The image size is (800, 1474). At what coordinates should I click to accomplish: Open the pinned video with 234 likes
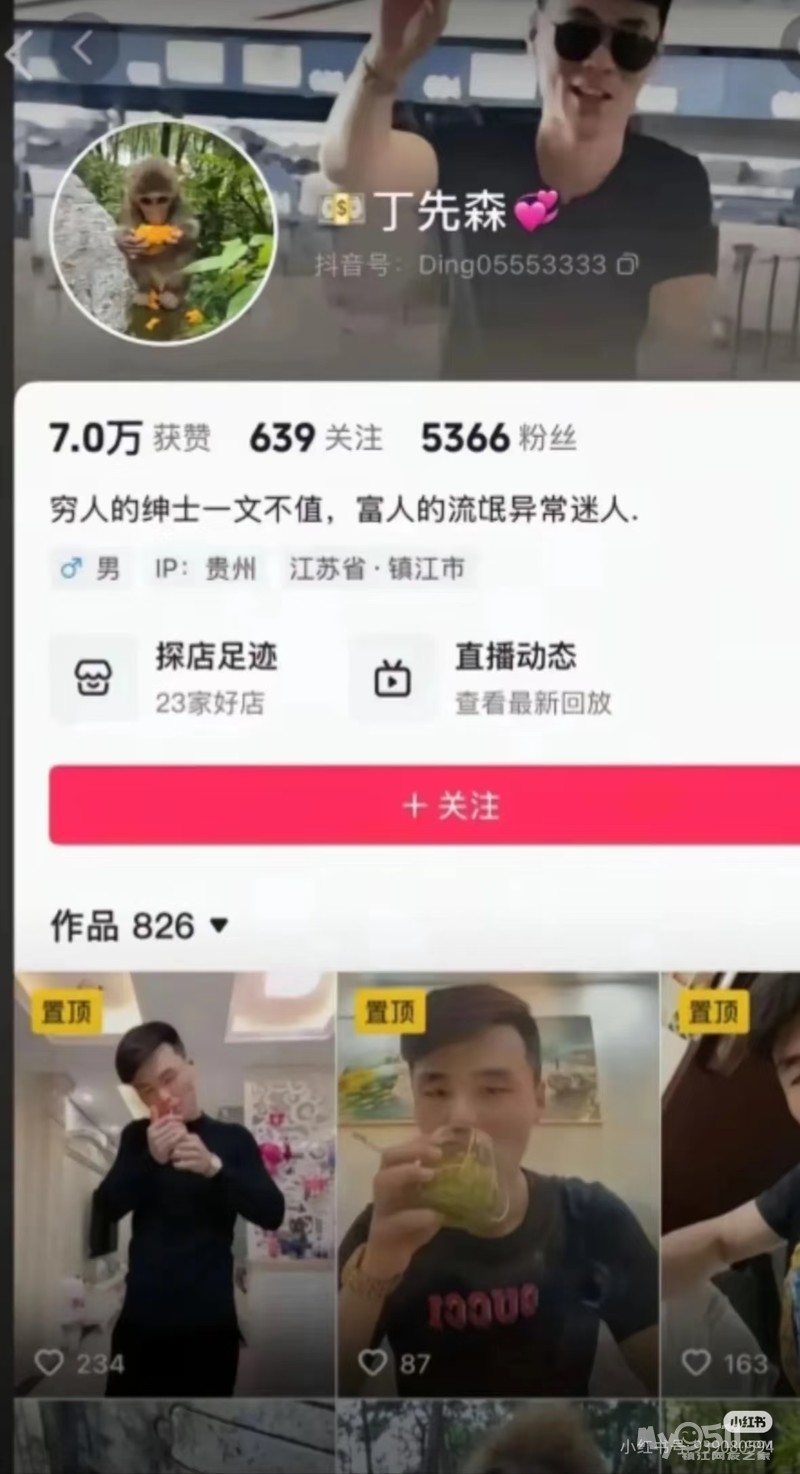click(x=174, y=1184)
